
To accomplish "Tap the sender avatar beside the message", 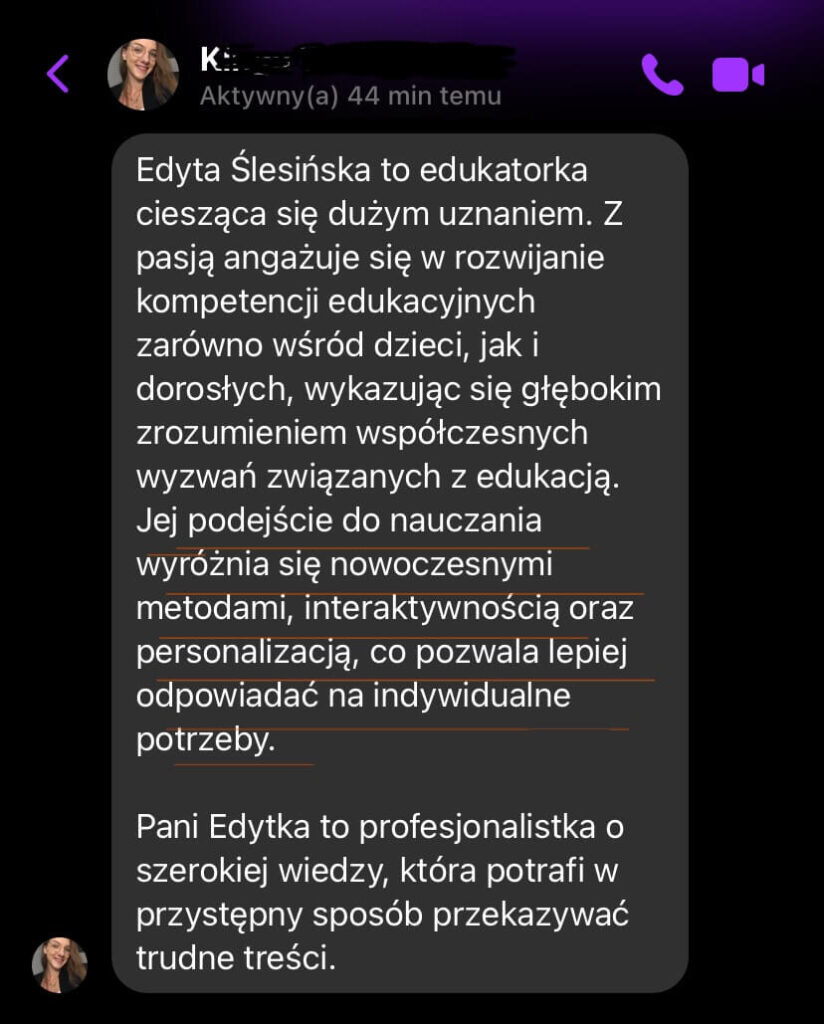I will click(x=59, y=964).
